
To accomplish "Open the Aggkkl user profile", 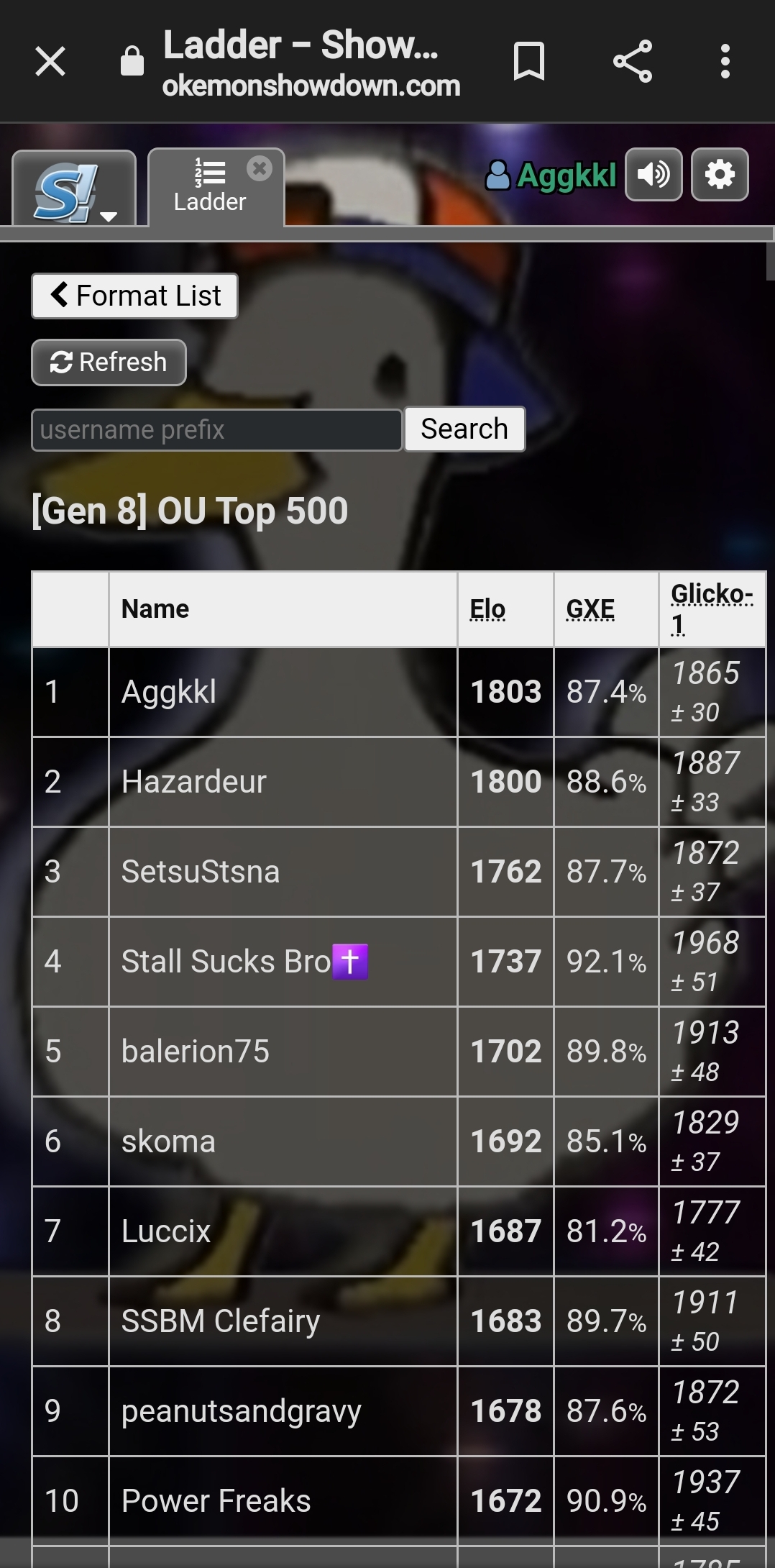I will [552, 175].
